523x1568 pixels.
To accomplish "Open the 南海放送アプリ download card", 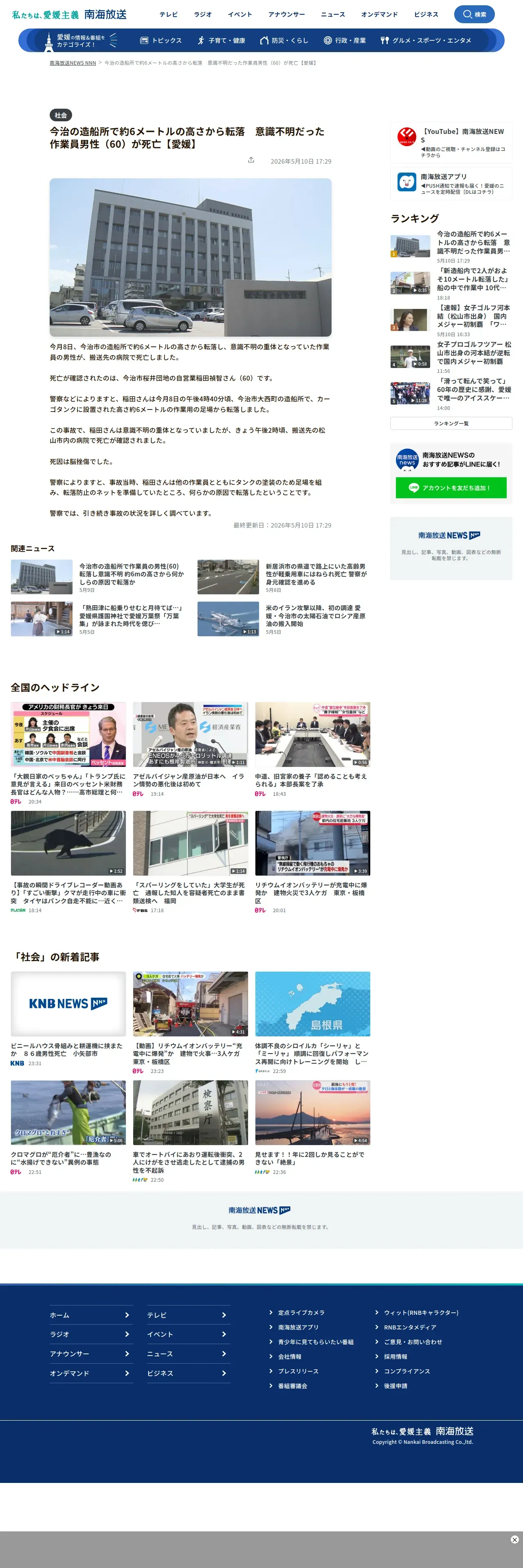I will click(451, 184).
